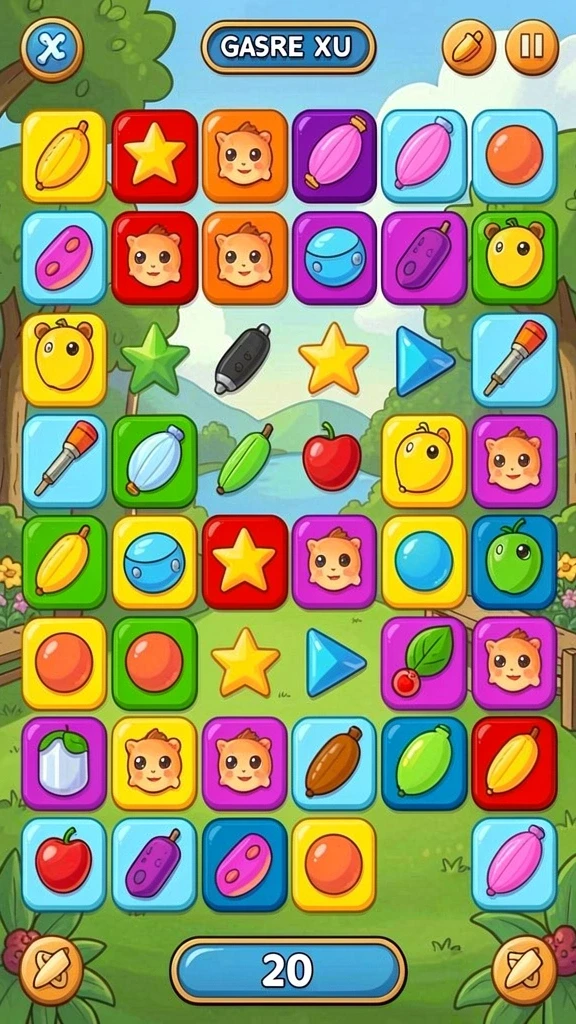Select the red apple on light-blue tile

tap(64, 864)
